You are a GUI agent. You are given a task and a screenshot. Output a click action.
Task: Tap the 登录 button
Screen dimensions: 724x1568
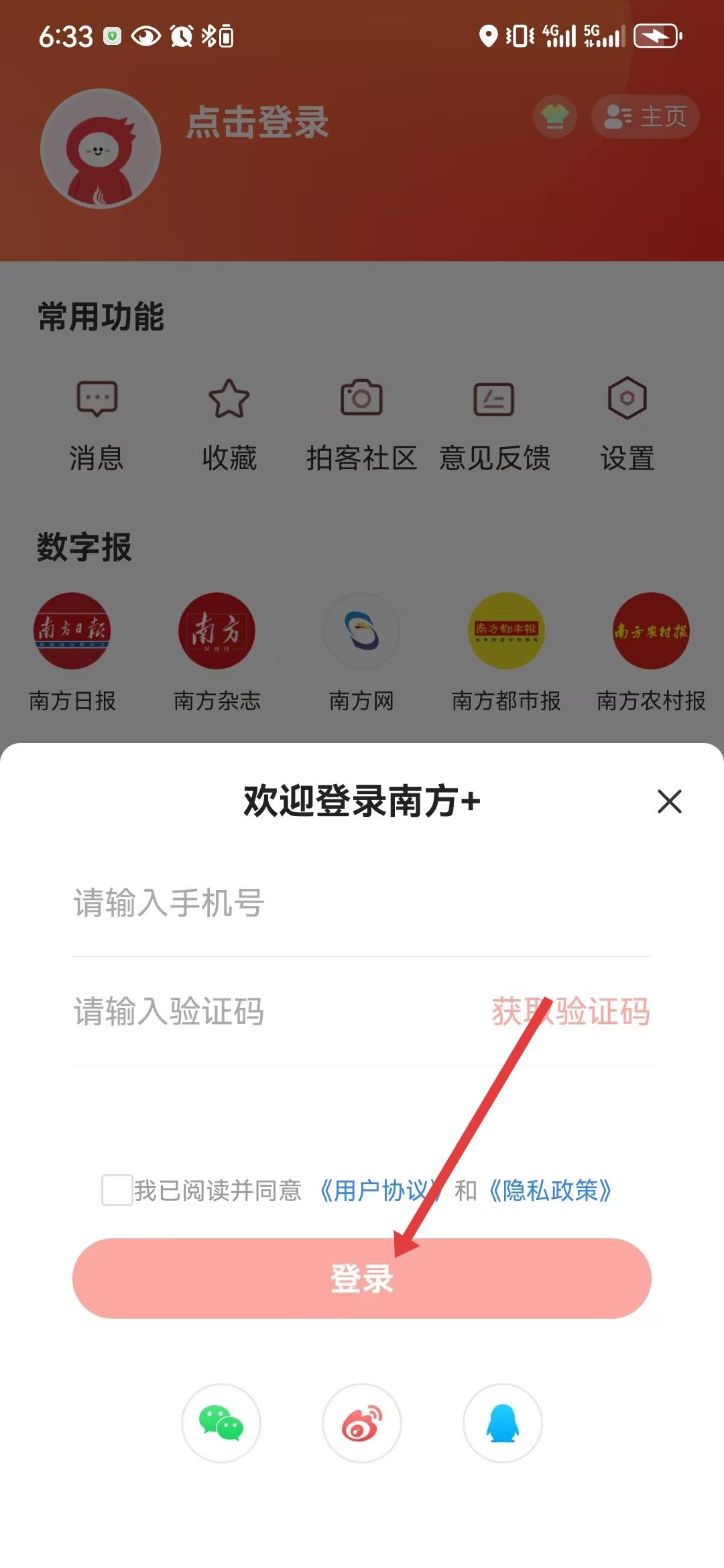click(362, 1279)
